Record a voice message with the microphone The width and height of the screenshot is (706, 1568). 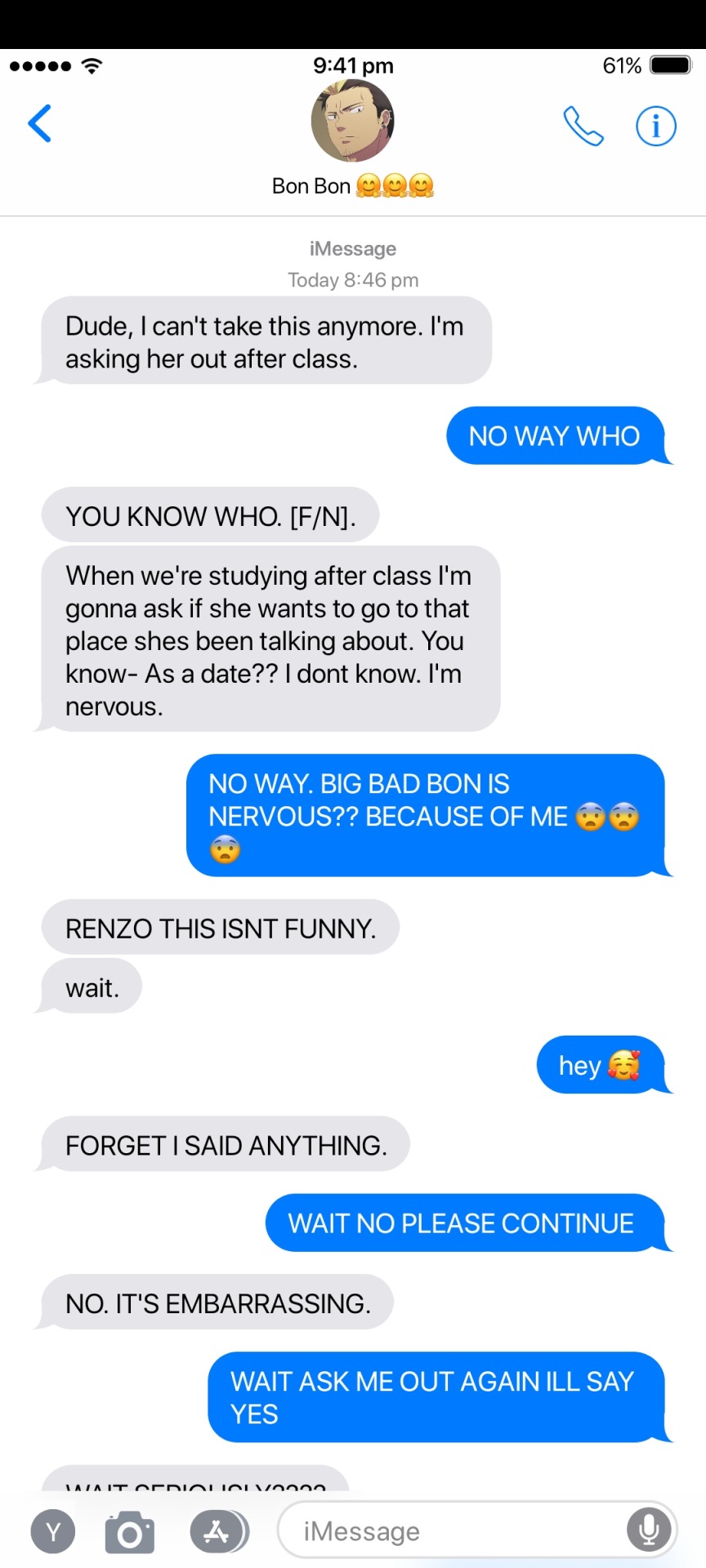(649, 1530)
